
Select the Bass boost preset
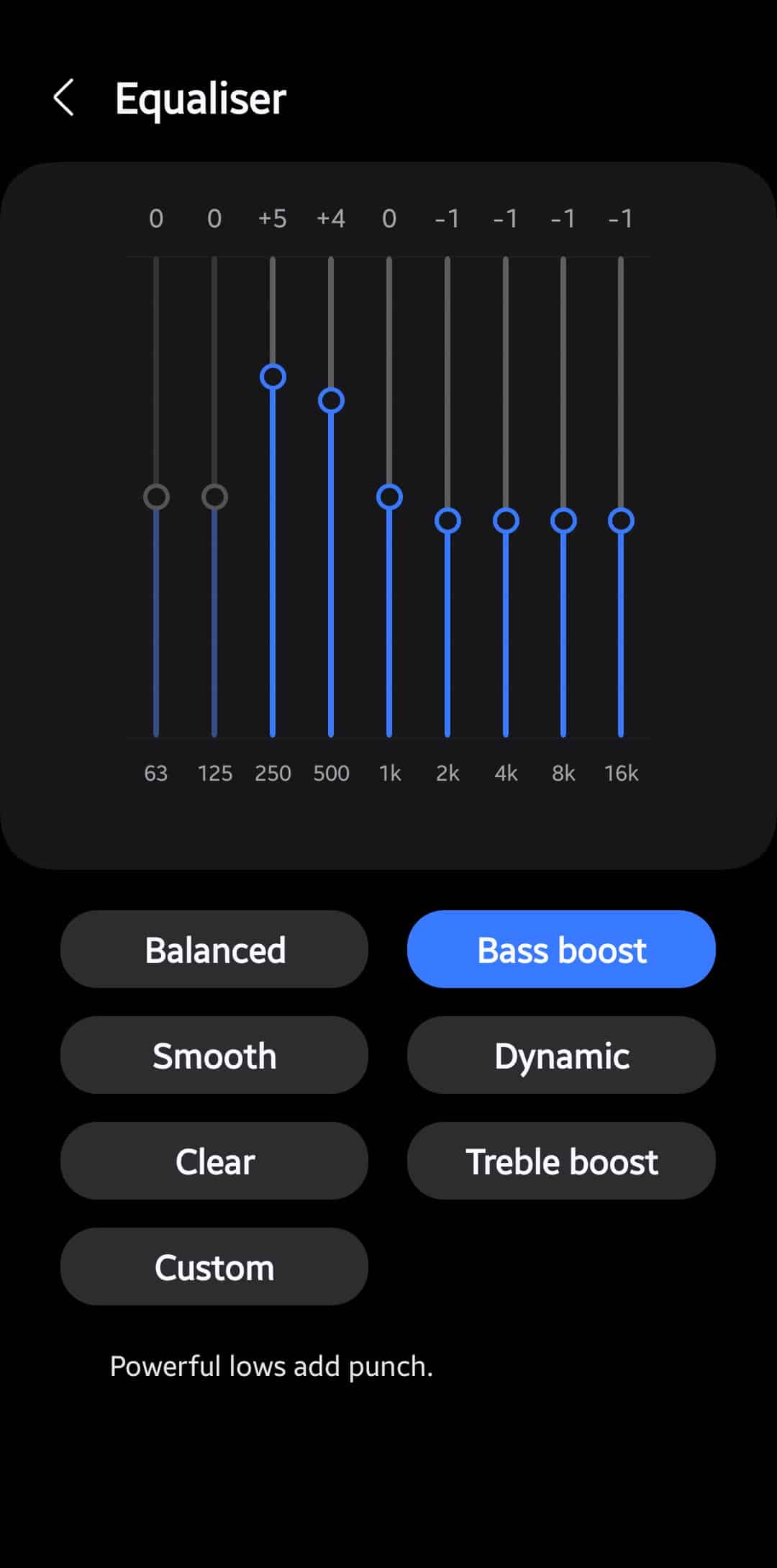[x=561, y=949]
